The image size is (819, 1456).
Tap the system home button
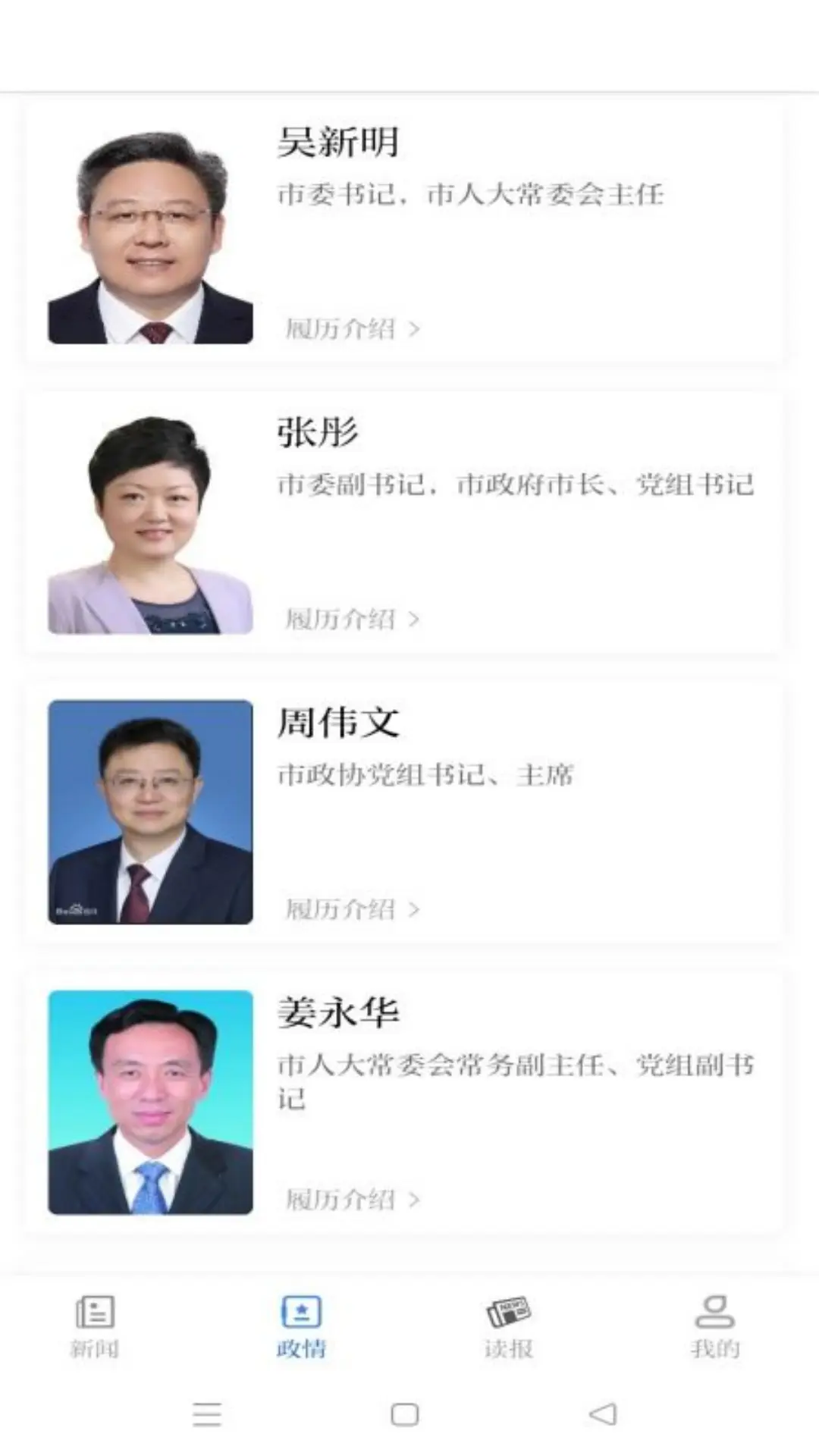pyautogui.click(x=405, y=1414)
